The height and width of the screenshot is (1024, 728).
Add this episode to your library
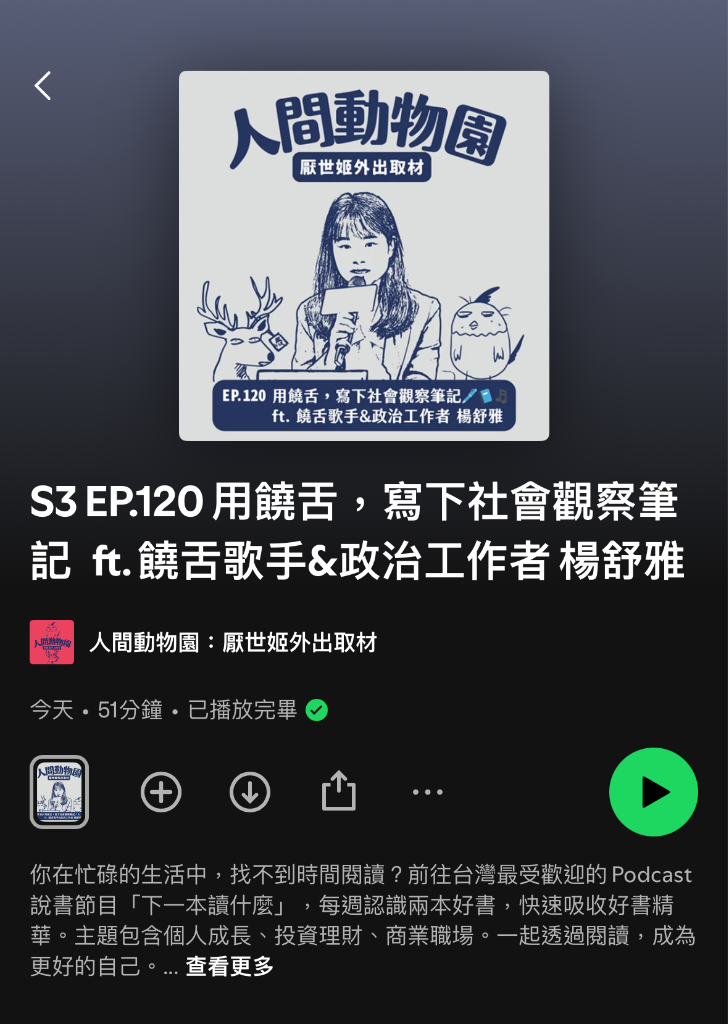(161, 792)
